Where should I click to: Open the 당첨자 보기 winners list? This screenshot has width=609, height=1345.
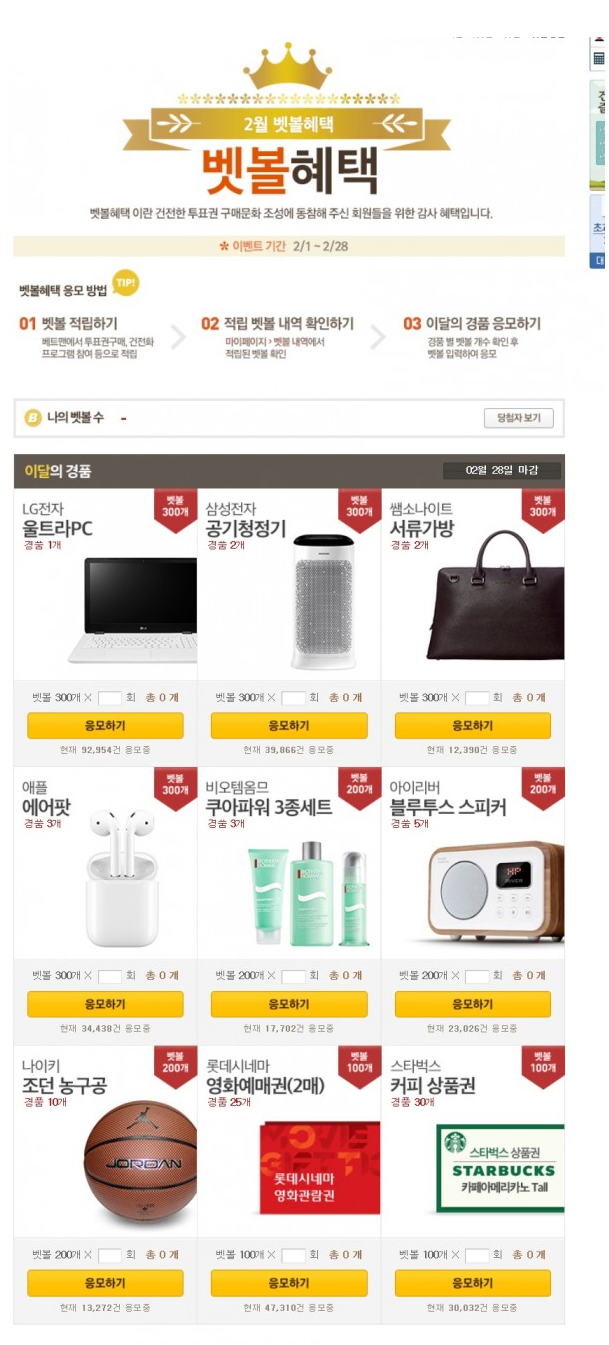518,418
